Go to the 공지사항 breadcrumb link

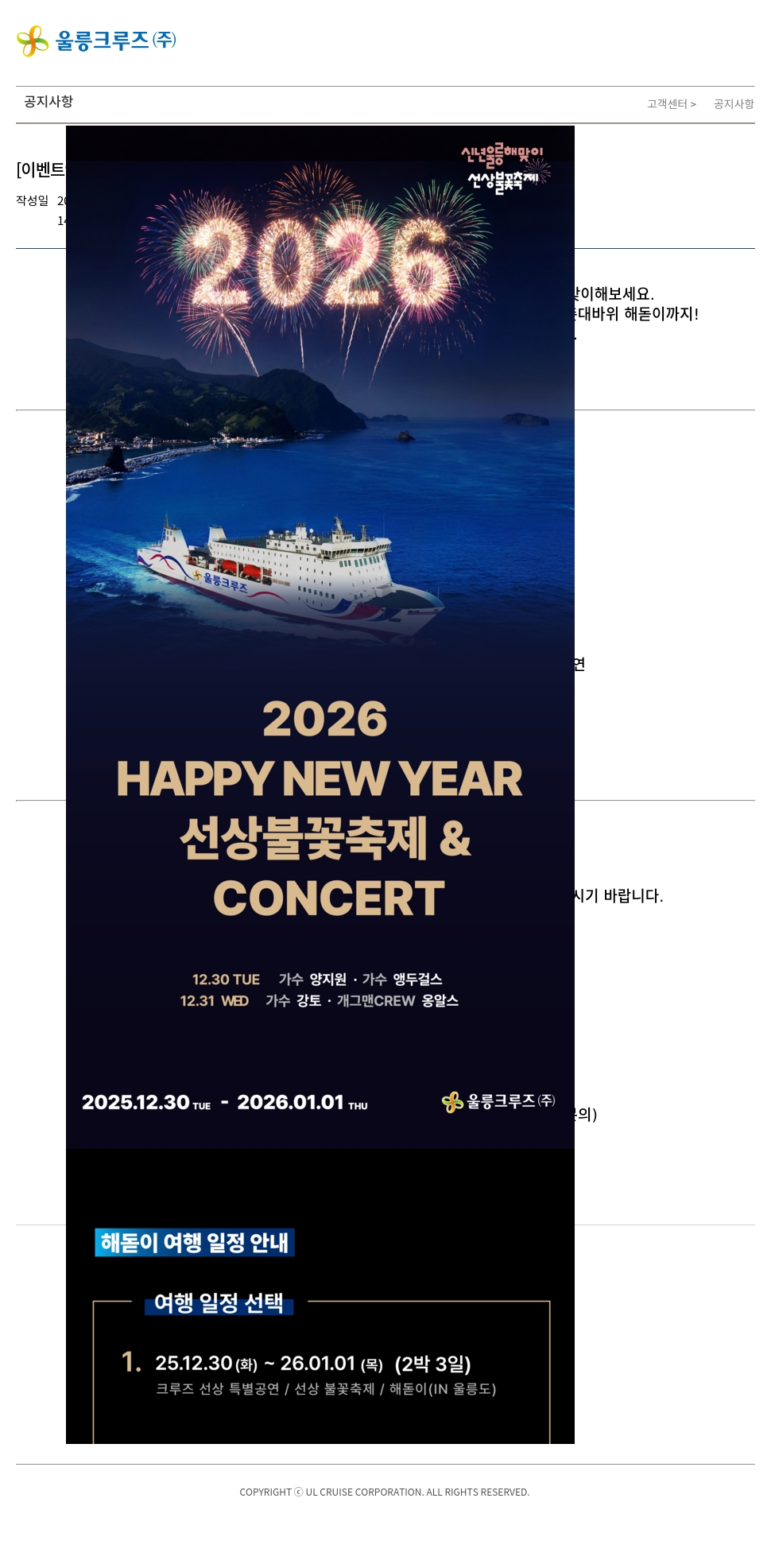click(733, 104)
